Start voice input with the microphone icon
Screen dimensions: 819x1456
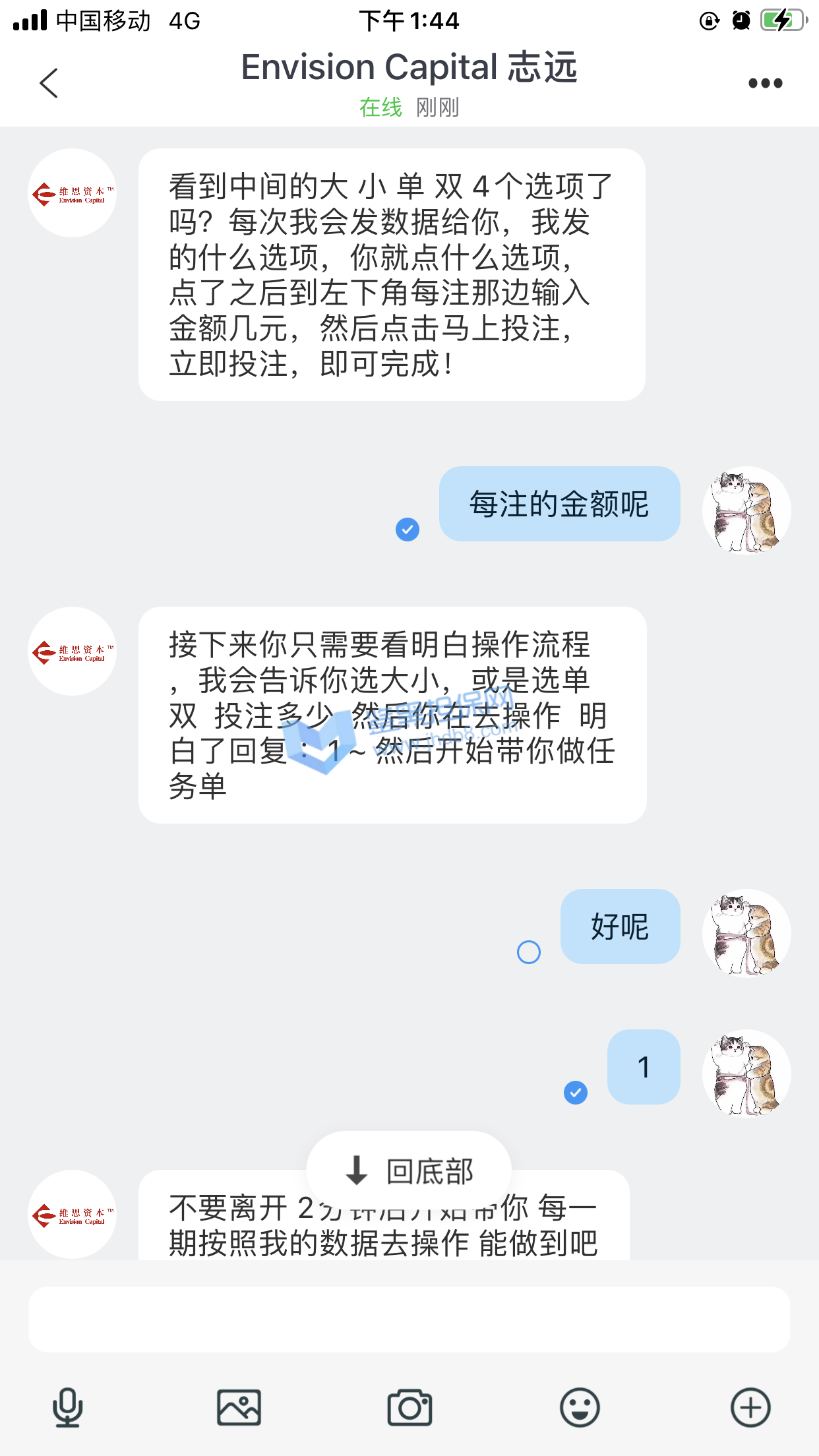click(67, 1408)
